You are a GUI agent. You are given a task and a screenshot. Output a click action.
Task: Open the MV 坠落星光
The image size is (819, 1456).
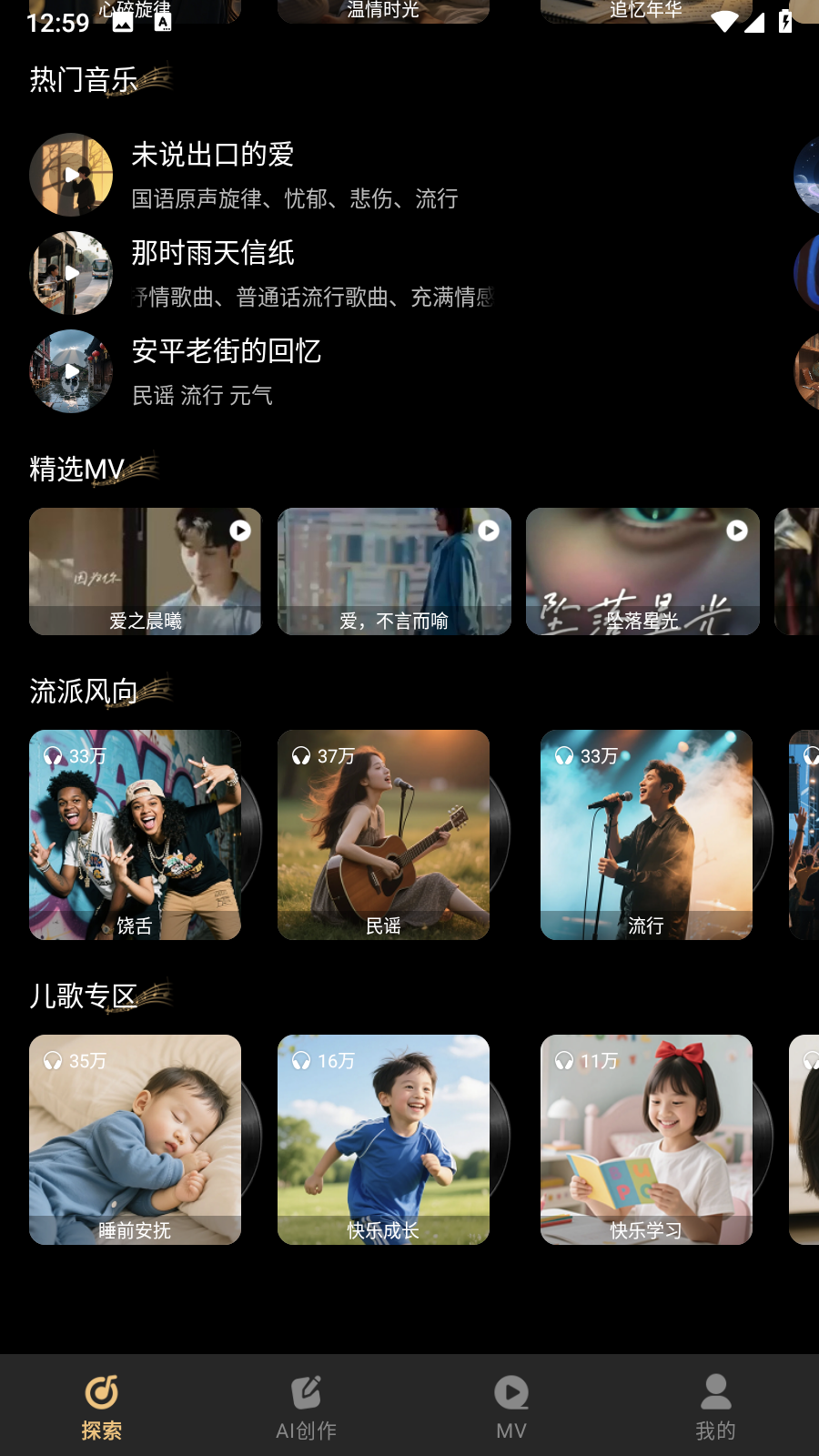click(x=642, y=571)
